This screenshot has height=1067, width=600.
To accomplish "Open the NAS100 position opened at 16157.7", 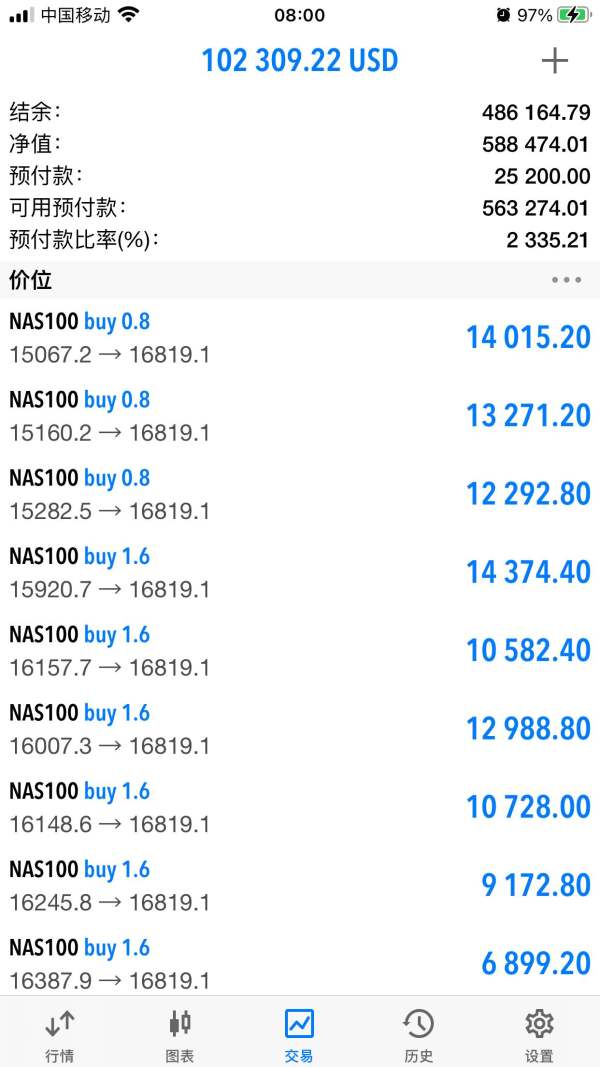I will coord(300,650).
